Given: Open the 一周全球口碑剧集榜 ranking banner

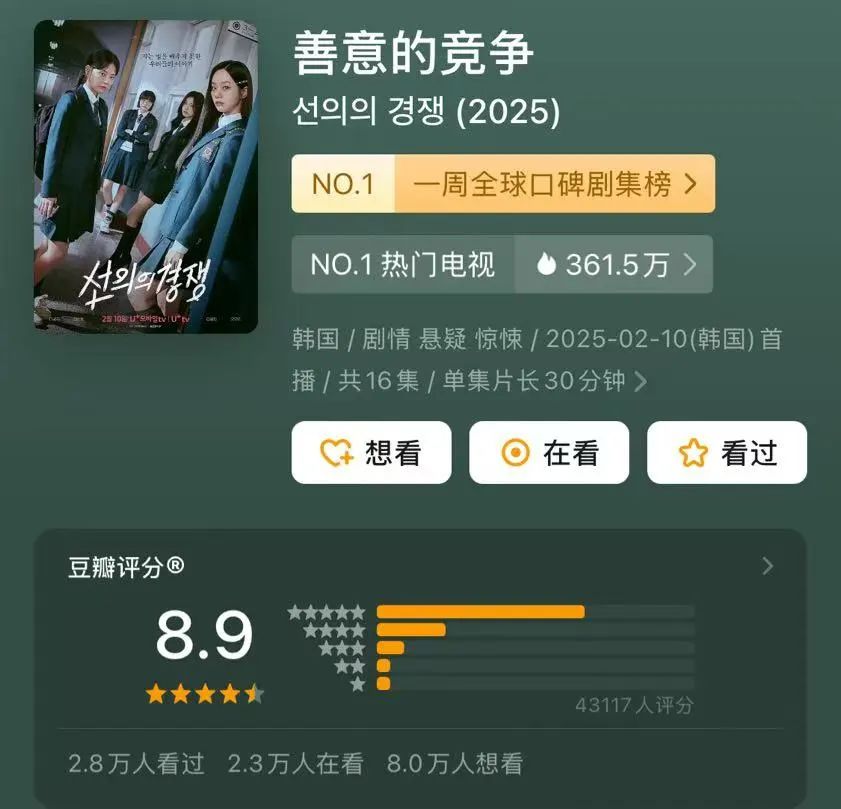Looking at the screenshot, I should pyautogui.click(x=503, y=183).
